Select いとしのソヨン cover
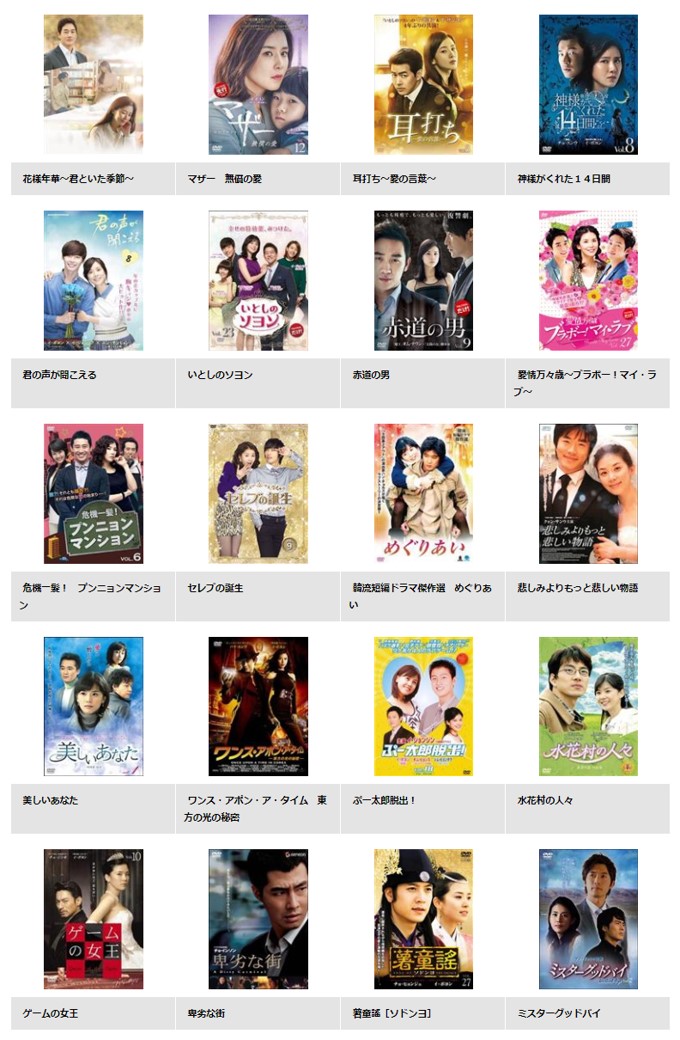Viewport: 680px width, 1040px height. (x=258, y=280)
